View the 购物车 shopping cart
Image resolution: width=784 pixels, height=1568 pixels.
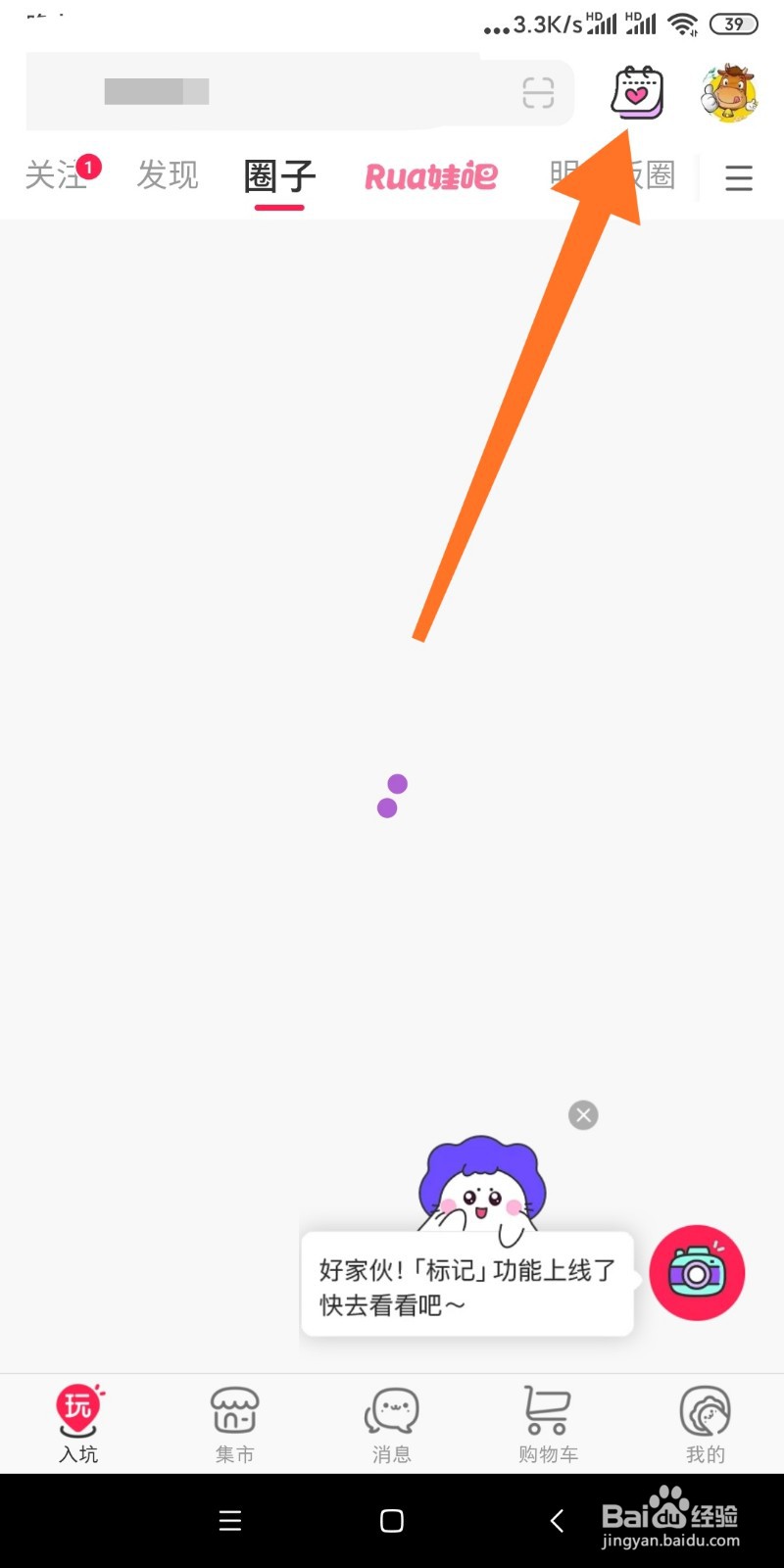549,1425
